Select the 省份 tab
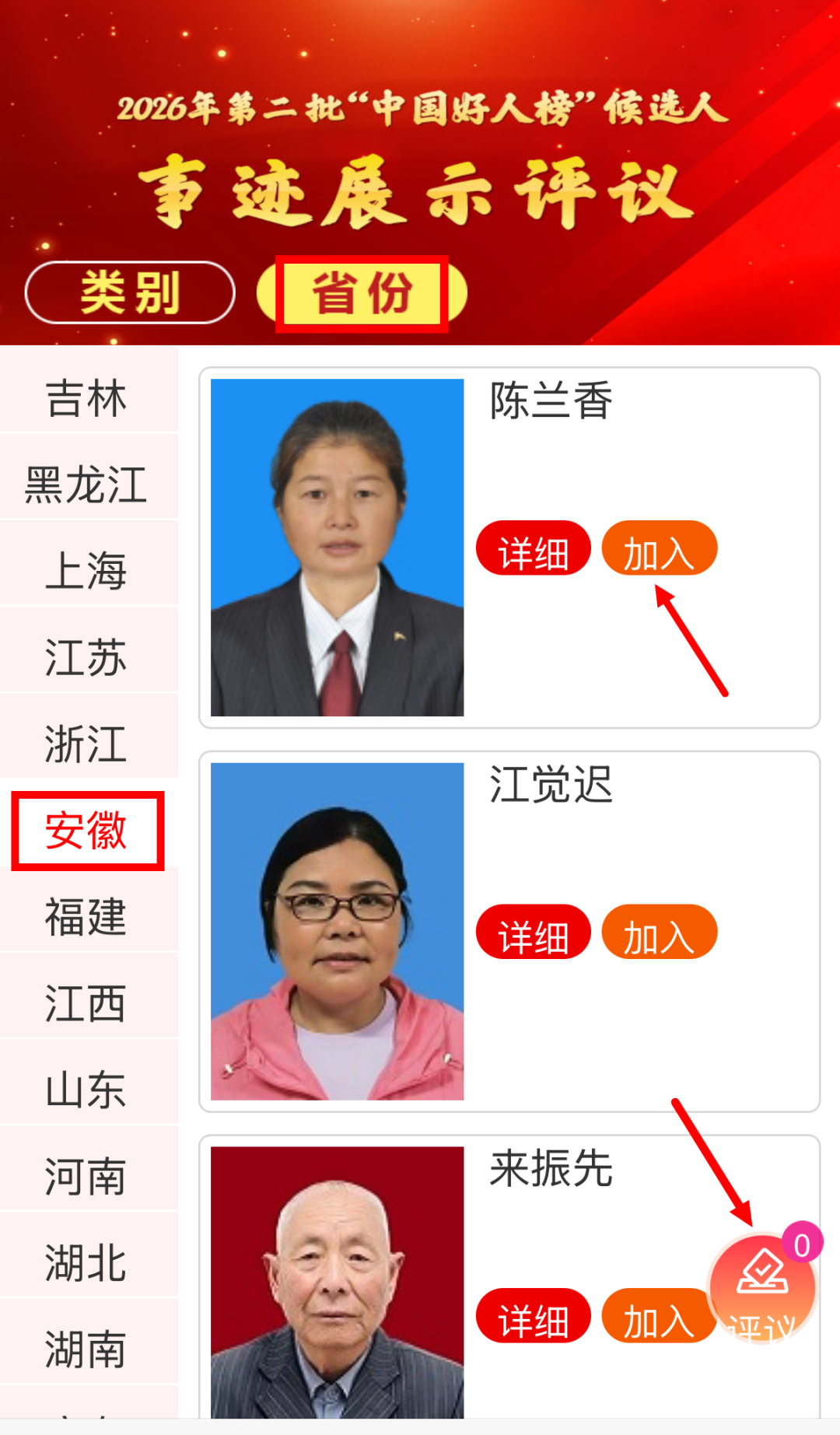This screenshot has width=840, height=1435. [362, 292]
